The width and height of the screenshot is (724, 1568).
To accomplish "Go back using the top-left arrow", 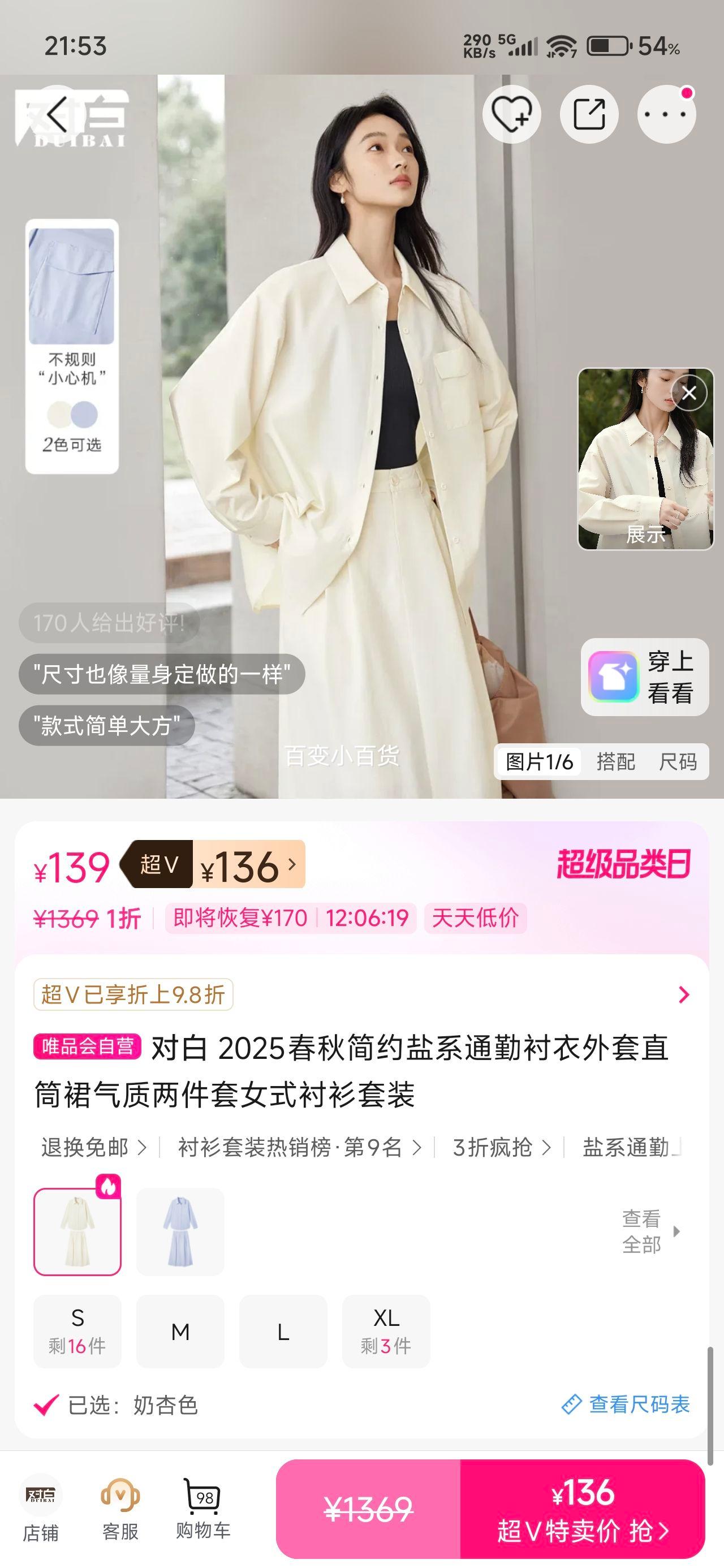I will pos(57,114).
